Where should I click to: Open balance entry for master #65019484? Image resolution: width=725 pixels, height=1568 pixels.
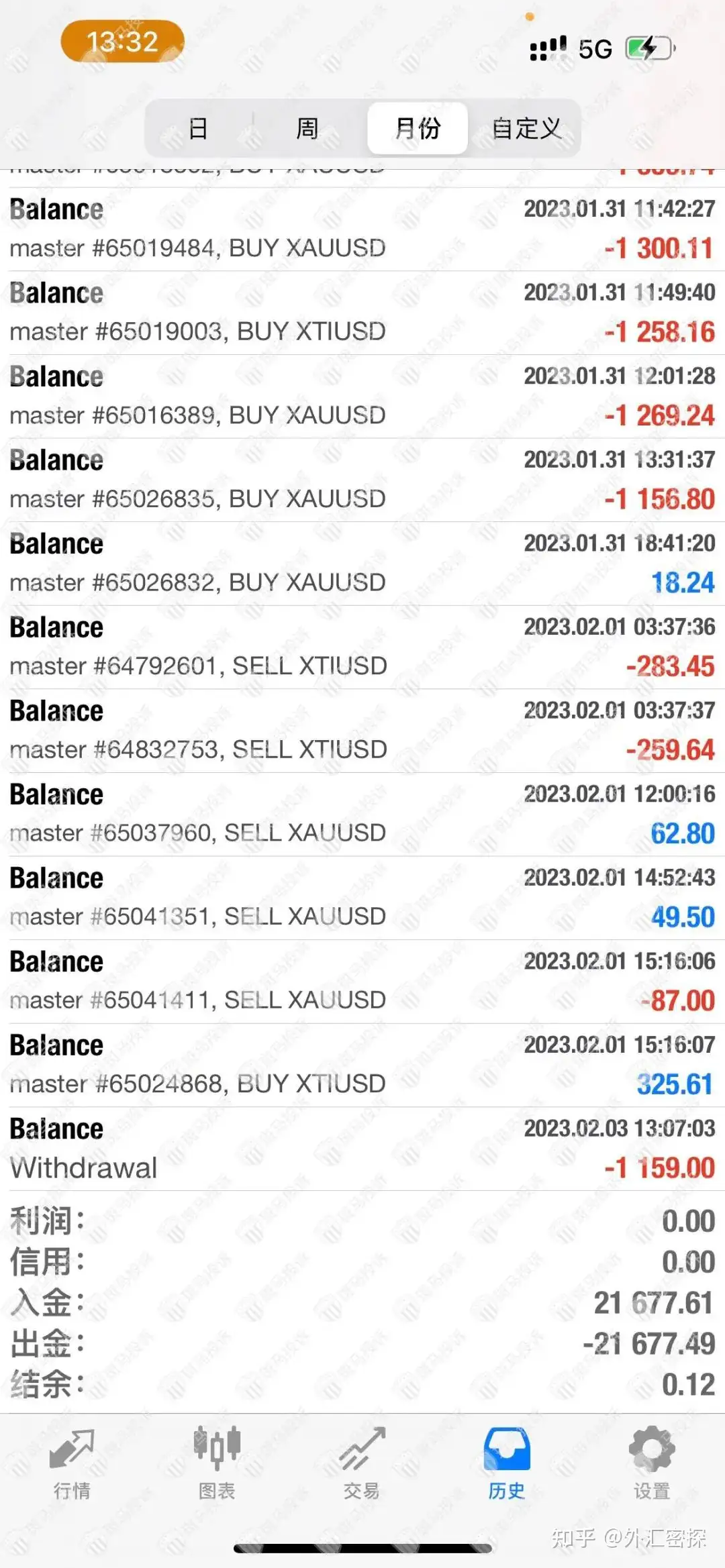point(362,229)
